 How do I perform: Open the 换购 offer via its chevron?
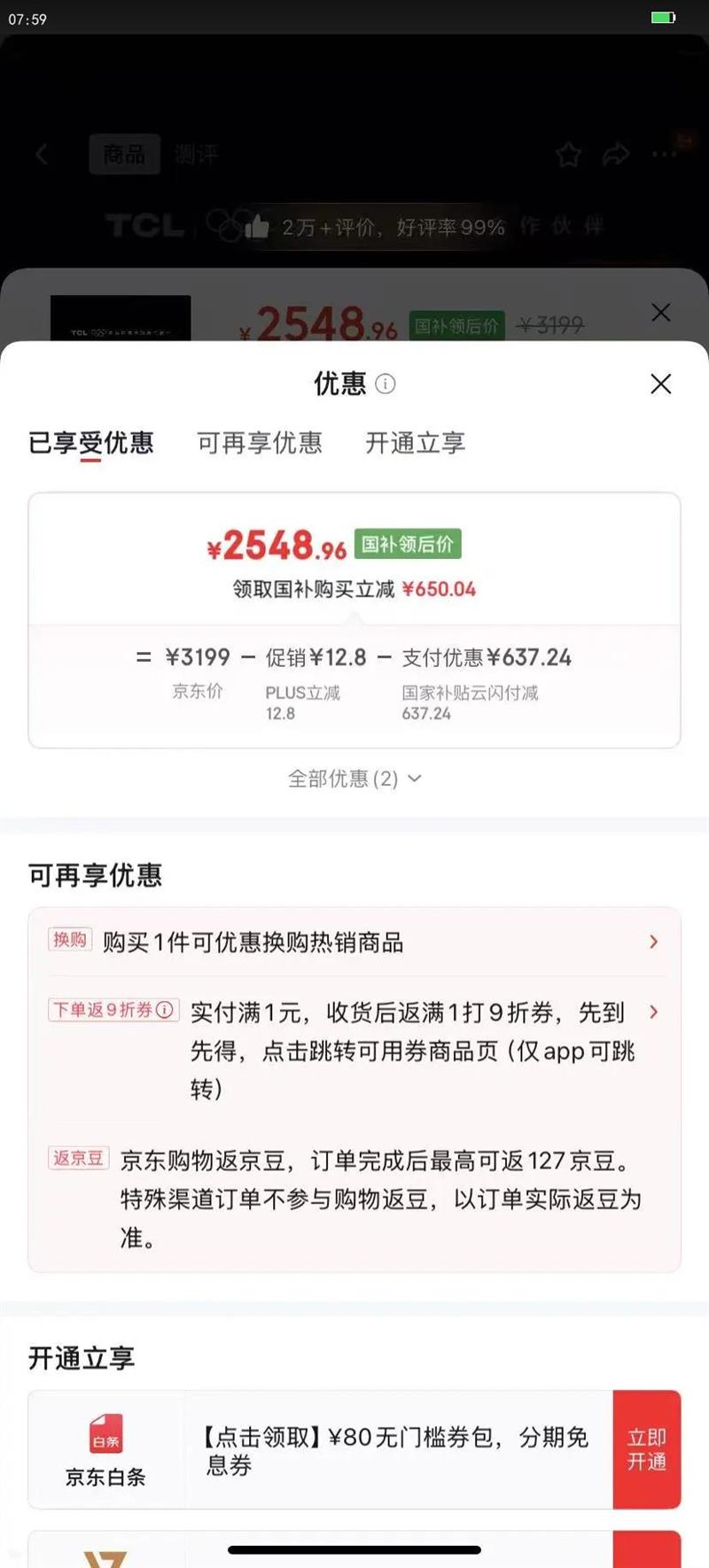click(x=652, y=942)
